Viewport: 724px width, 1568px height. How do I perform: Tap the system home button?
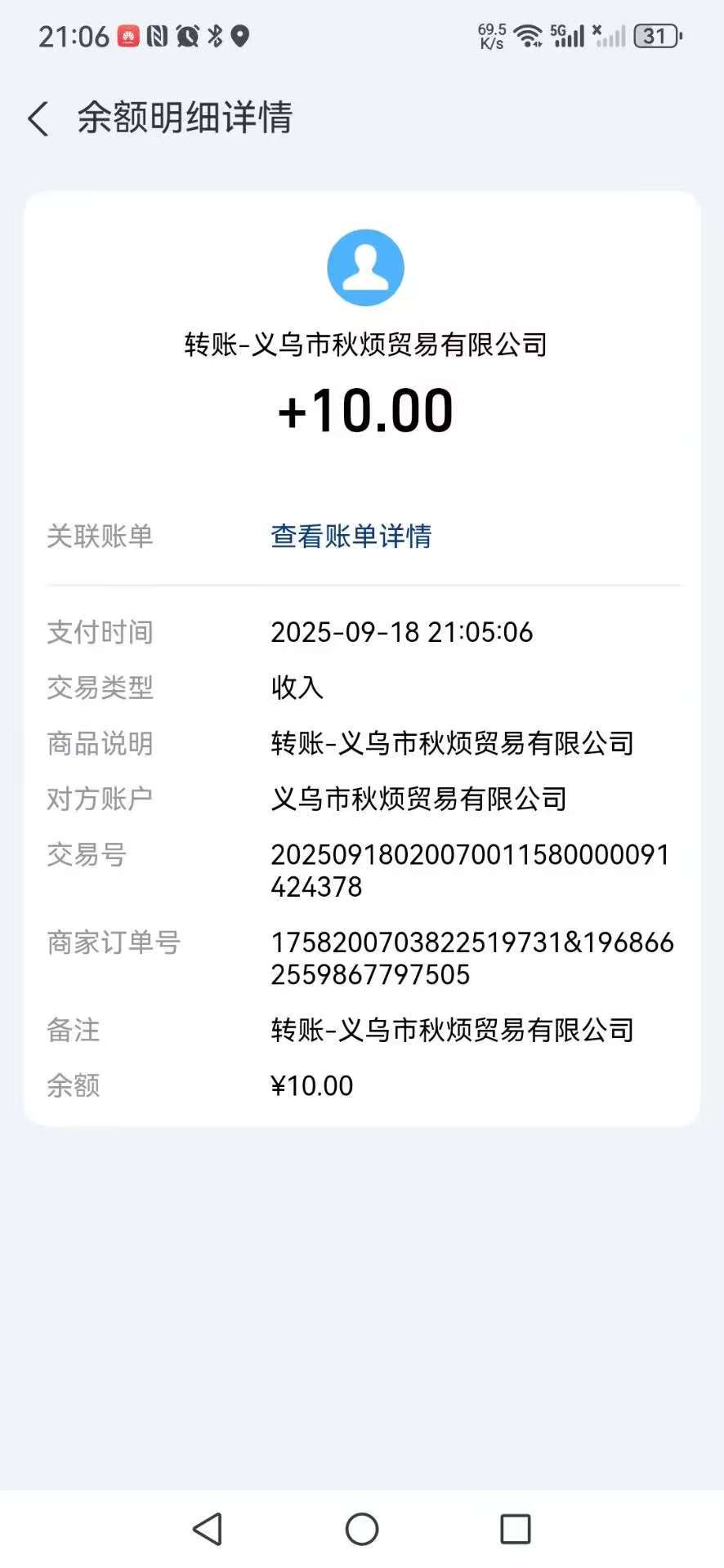click(x=362, y=1529)
